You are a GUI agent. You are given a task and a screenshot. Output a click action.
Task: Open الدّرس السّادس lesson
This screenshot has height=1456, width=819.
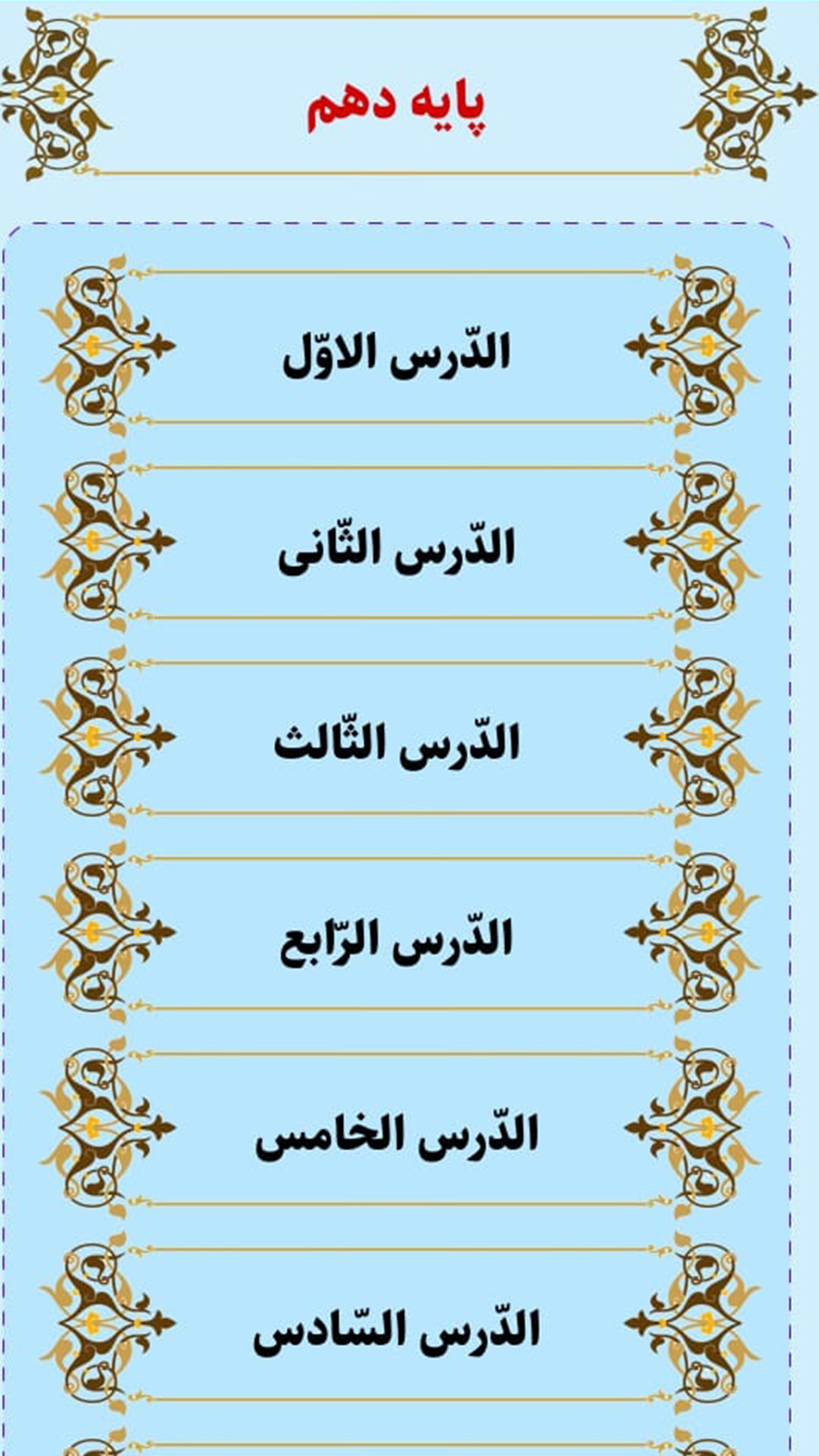(398, 1329)
